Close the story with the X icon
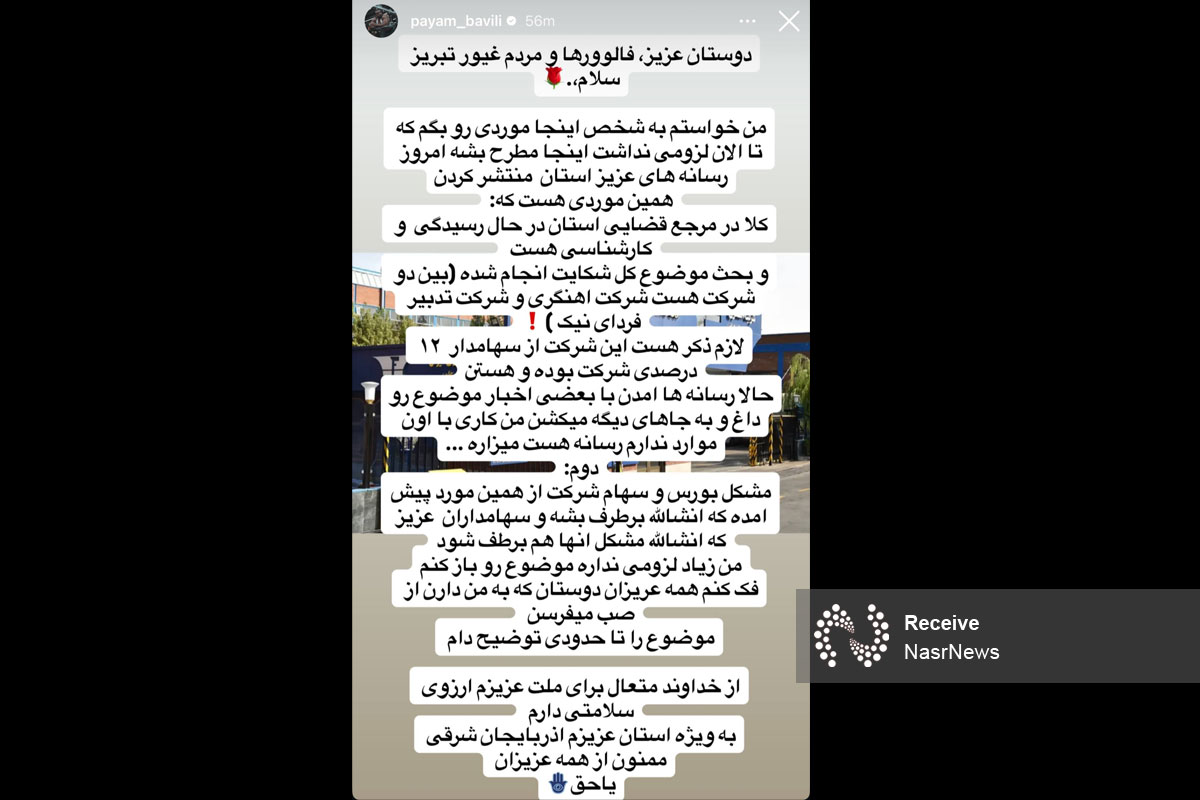The image size is (1200, 800). click(x=789, y=21)
